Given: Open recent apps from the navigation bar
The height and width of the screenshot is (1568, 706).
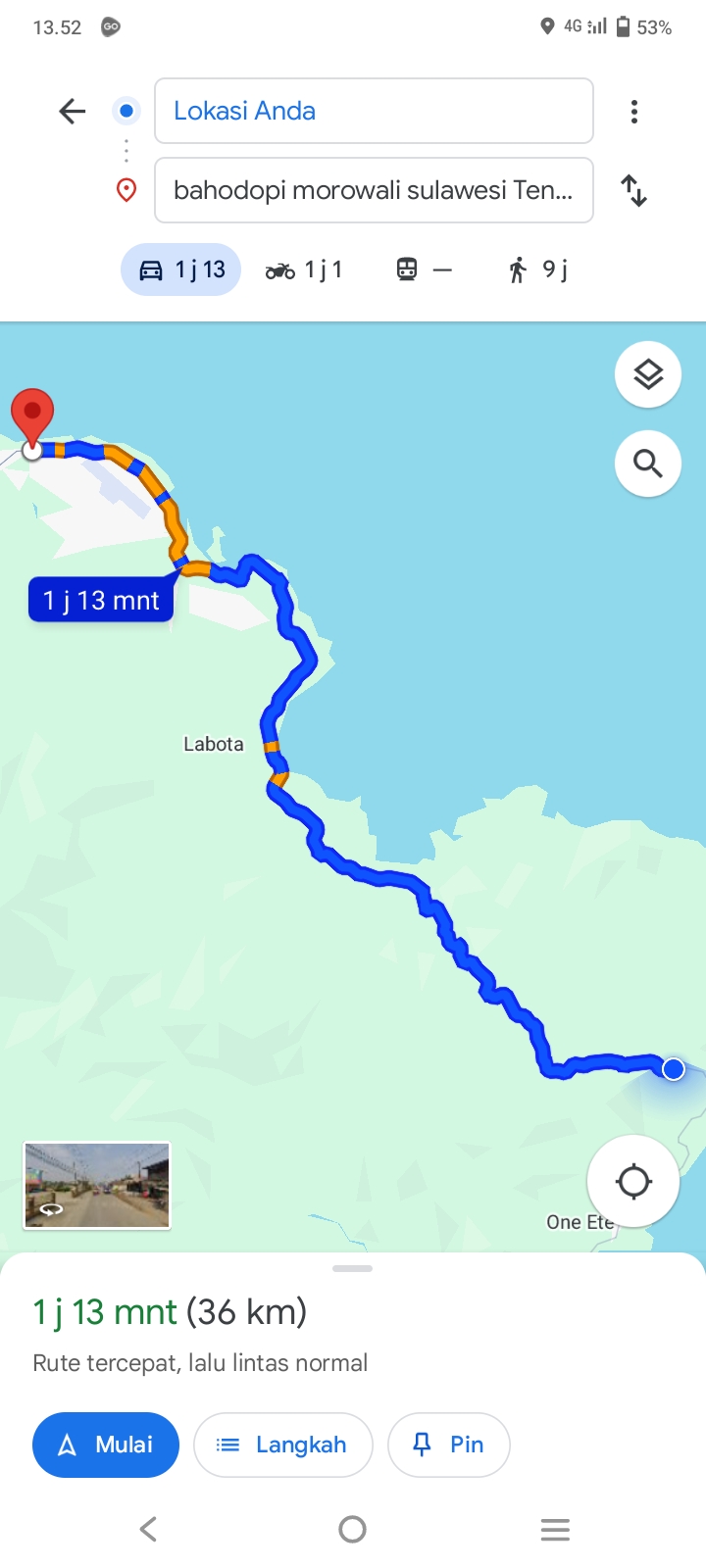Looking at the screenshot, I should (555, 1529).
